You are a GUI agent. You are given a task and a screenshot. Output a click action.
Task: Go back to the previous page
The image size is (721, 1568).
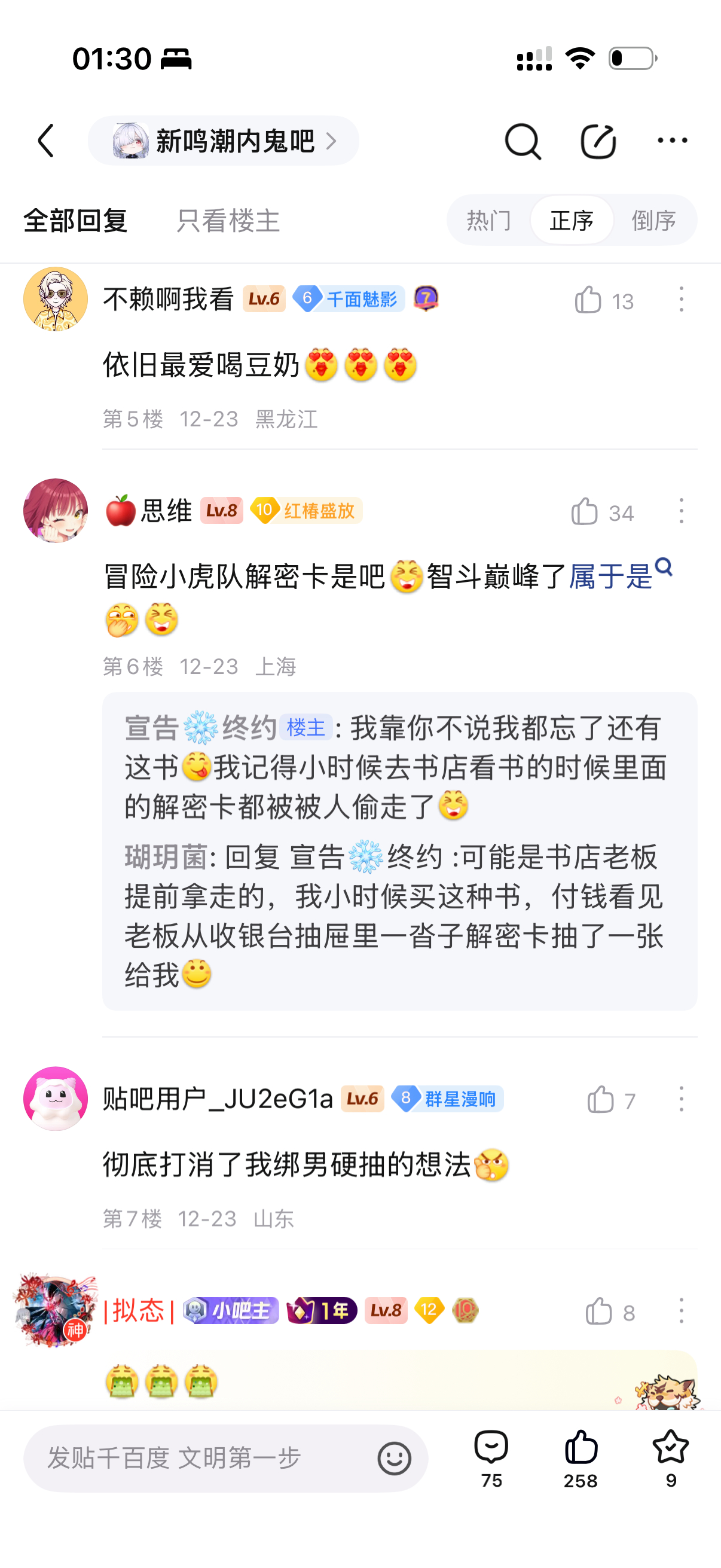tap(46, 141)
